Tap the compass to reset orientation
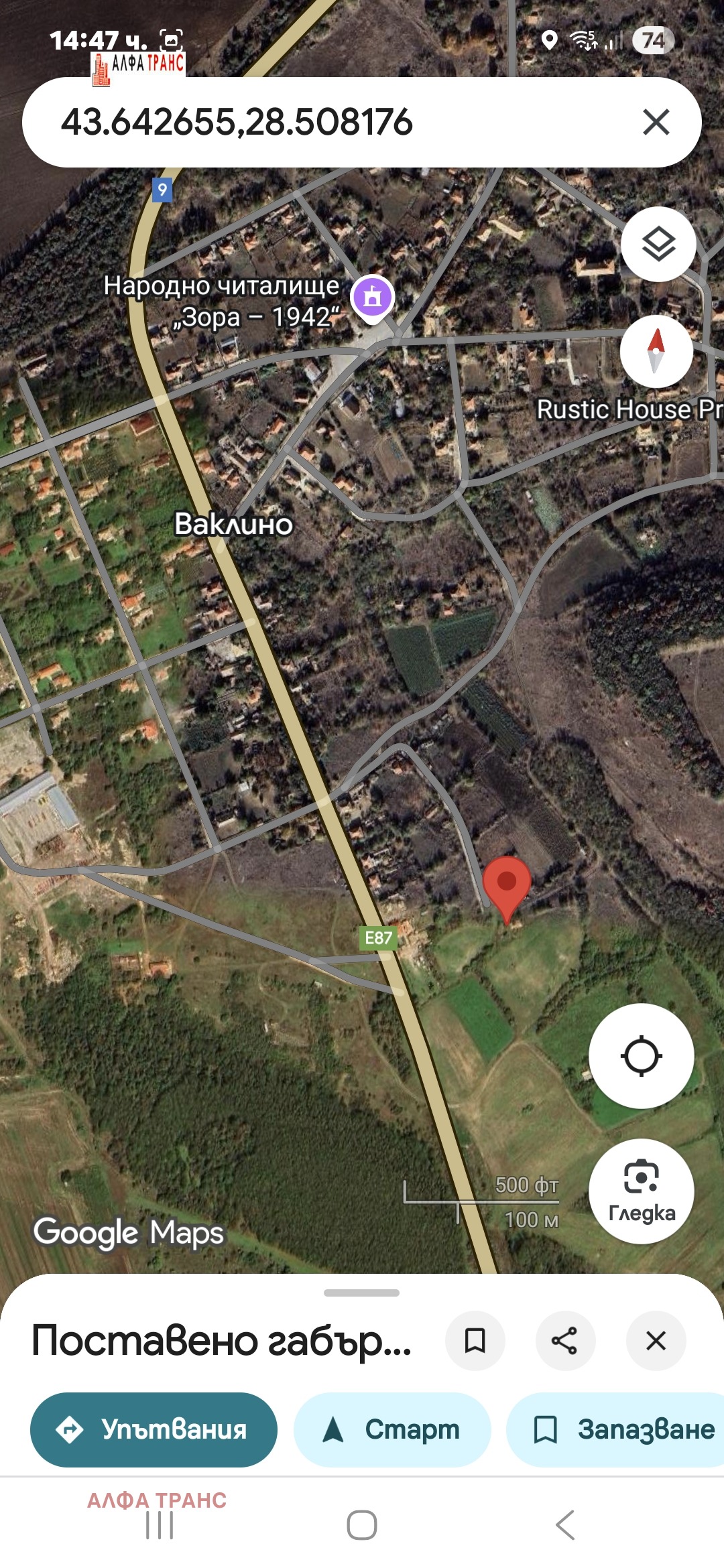The height and width of the screenshot is (1568, 724). pyautogui.click(x=656, y=351)
